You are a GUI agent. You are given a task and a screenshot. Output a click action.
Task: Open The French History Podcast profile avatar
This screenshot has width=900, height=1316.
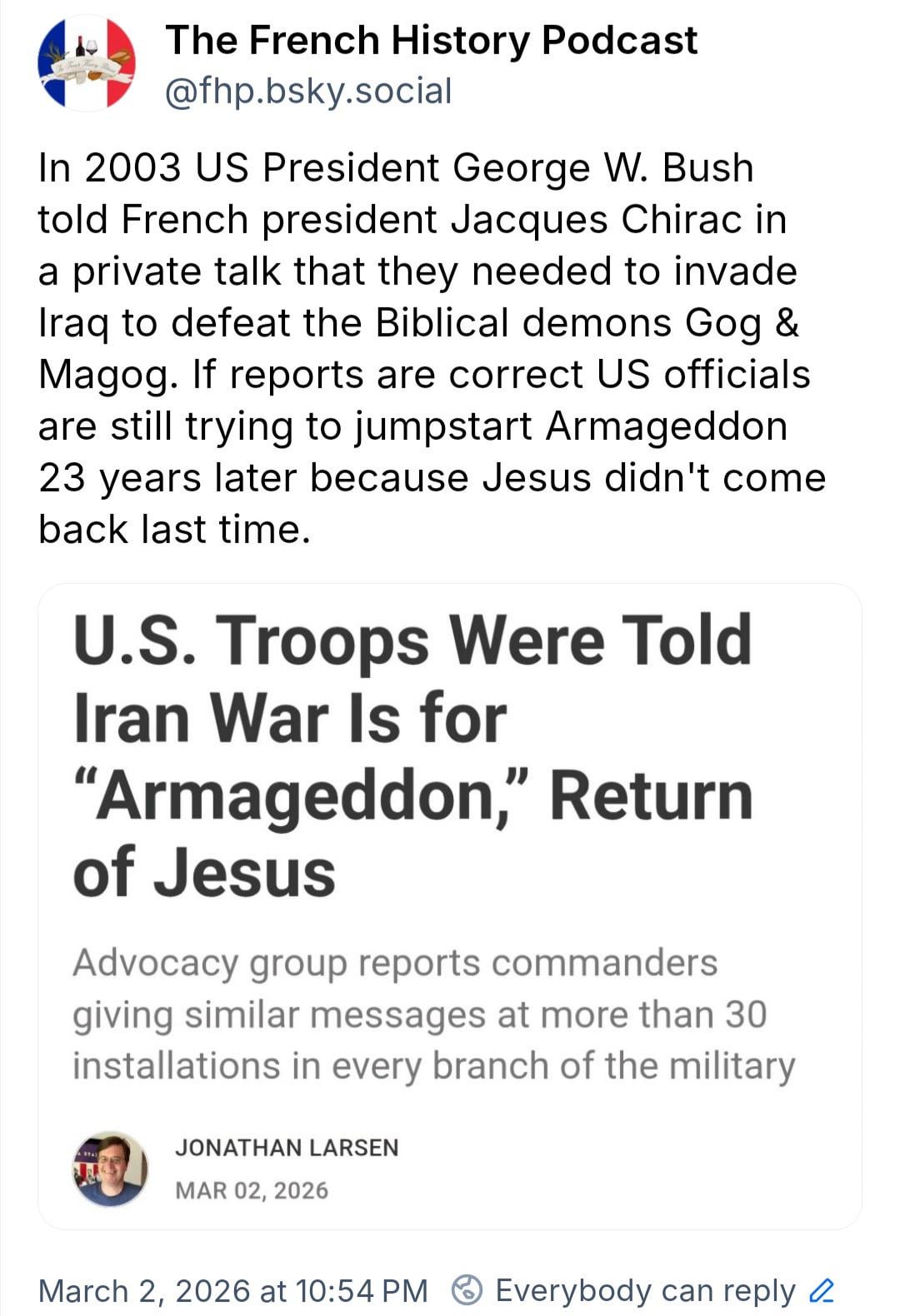coord(87,64)
